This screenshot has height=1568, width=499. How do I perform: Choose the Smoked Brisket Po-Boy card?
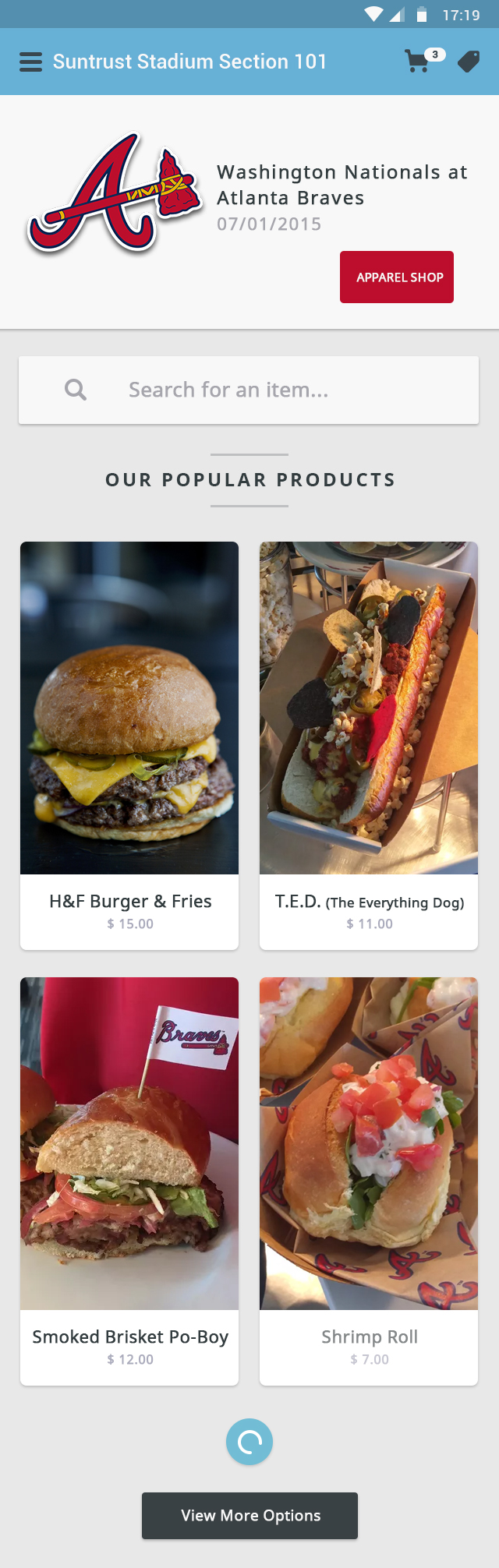click(129, 1180)
